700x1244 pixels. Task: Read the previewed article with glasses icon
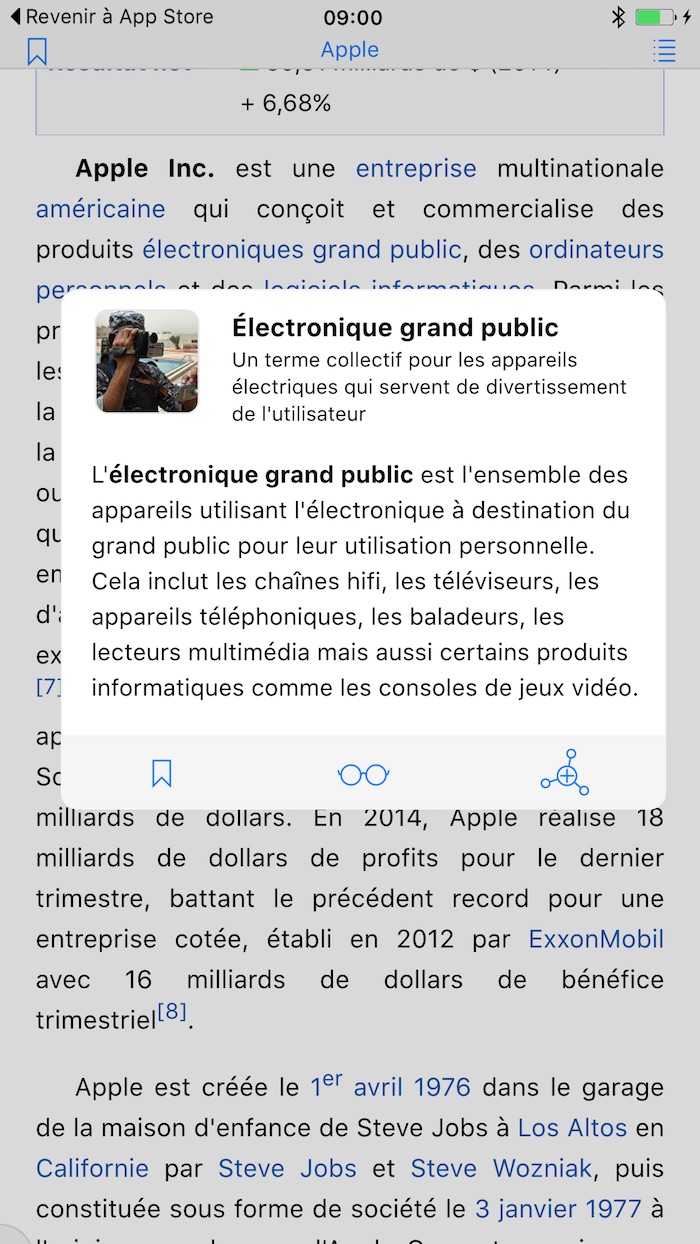tap(363, 774)
